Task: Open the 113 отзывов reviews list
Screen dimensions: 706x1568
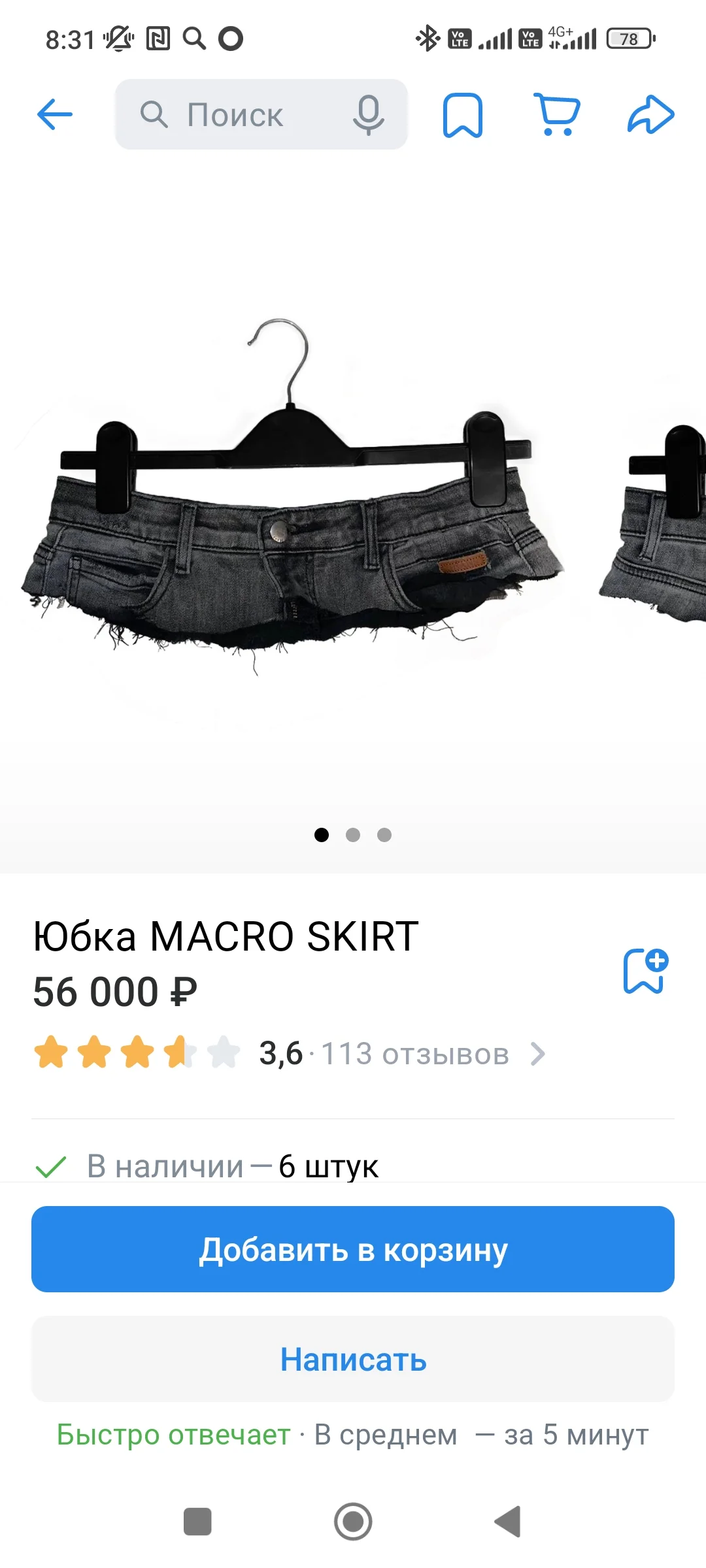Action: [x=417, y=1053]
